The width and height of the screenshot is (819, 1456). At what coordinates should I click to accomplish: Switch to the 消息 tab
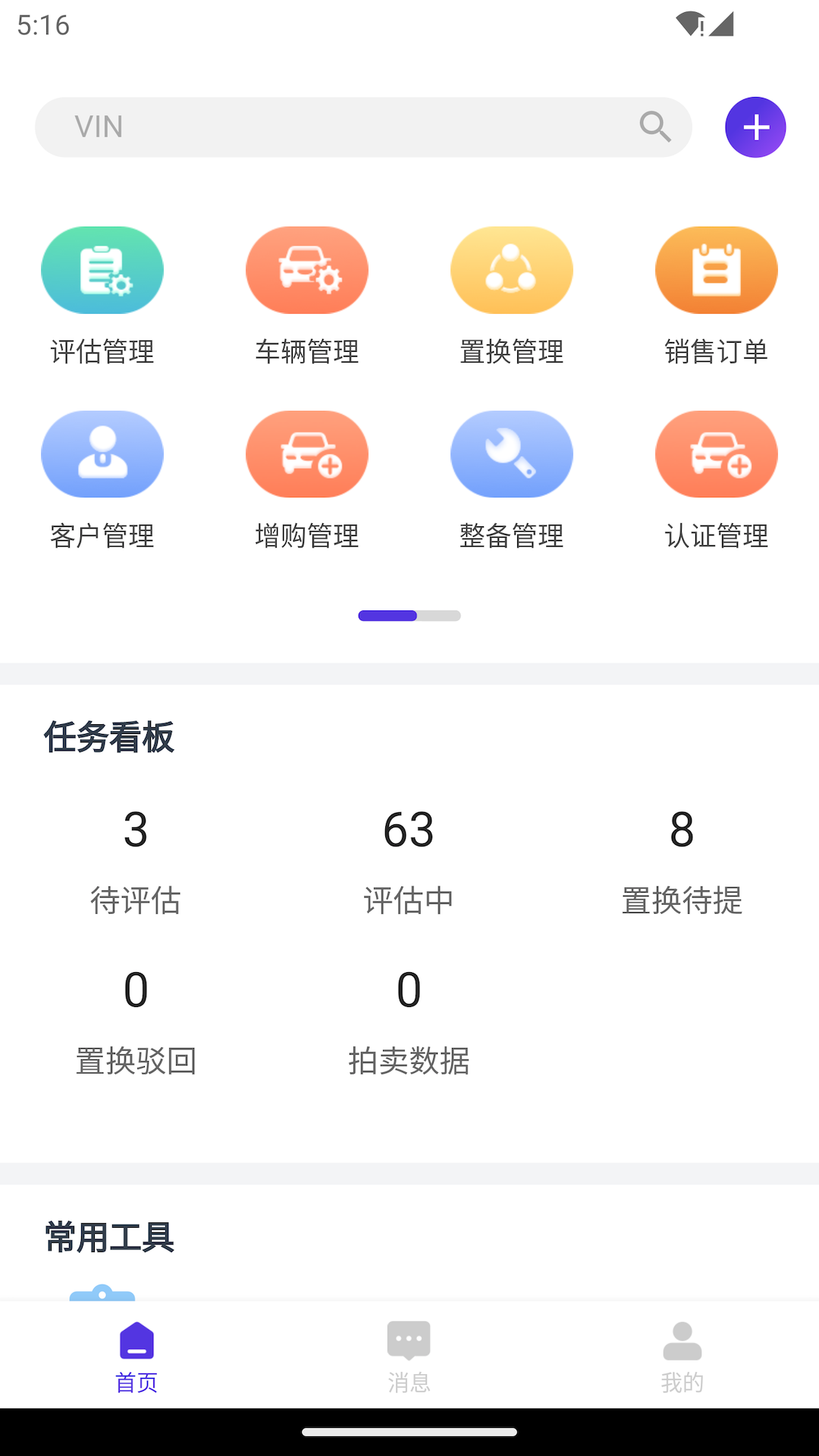point(409,1356)
